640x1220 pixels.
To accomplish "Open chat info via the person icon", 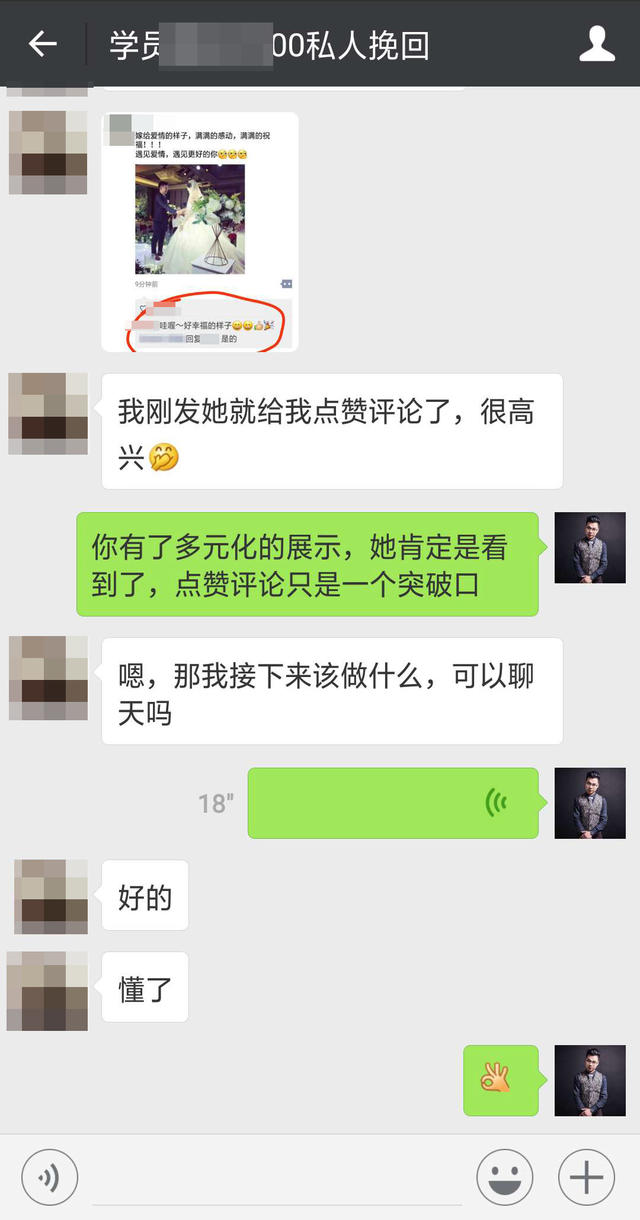I will 597,44.
